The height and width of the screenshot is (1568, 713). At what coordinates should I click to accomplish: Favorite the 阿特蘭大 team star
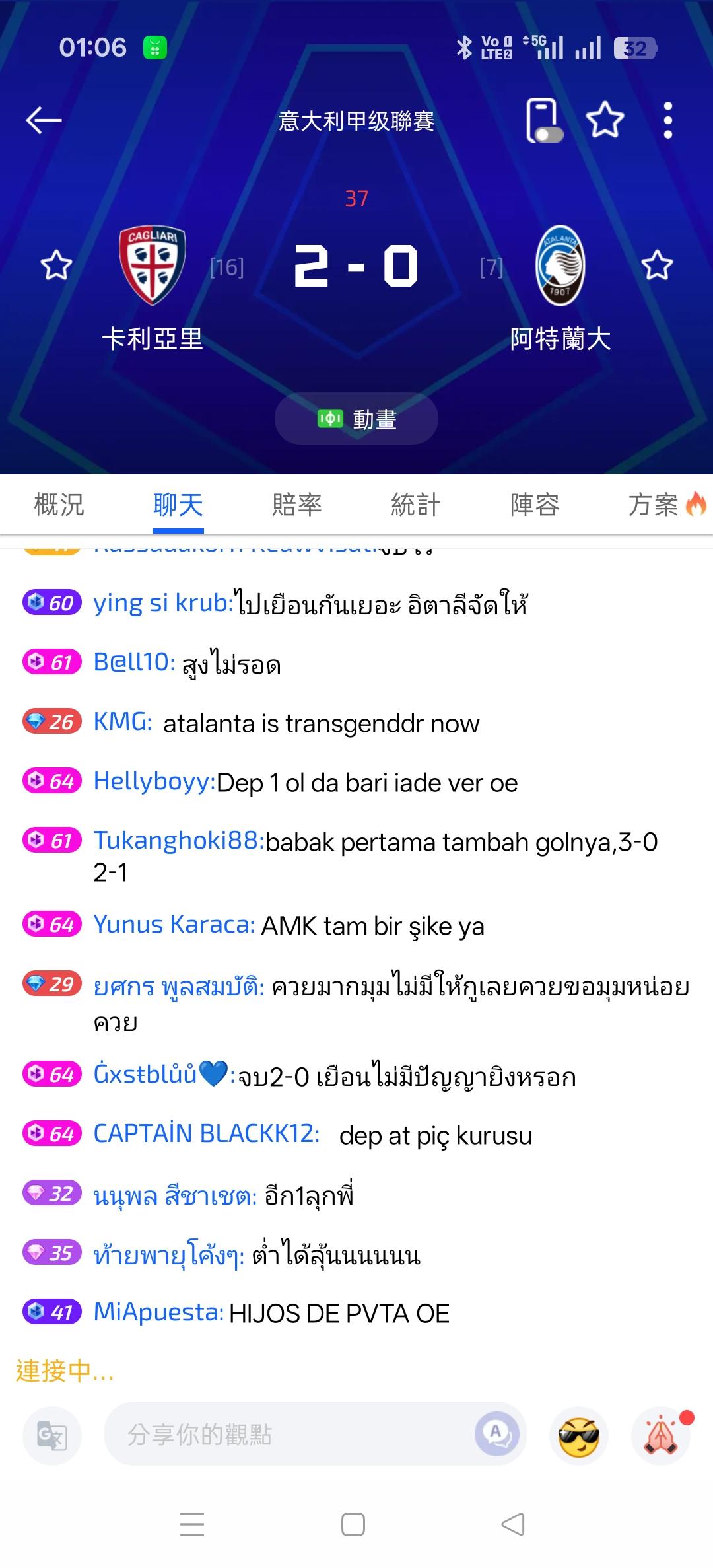[657, 266]
